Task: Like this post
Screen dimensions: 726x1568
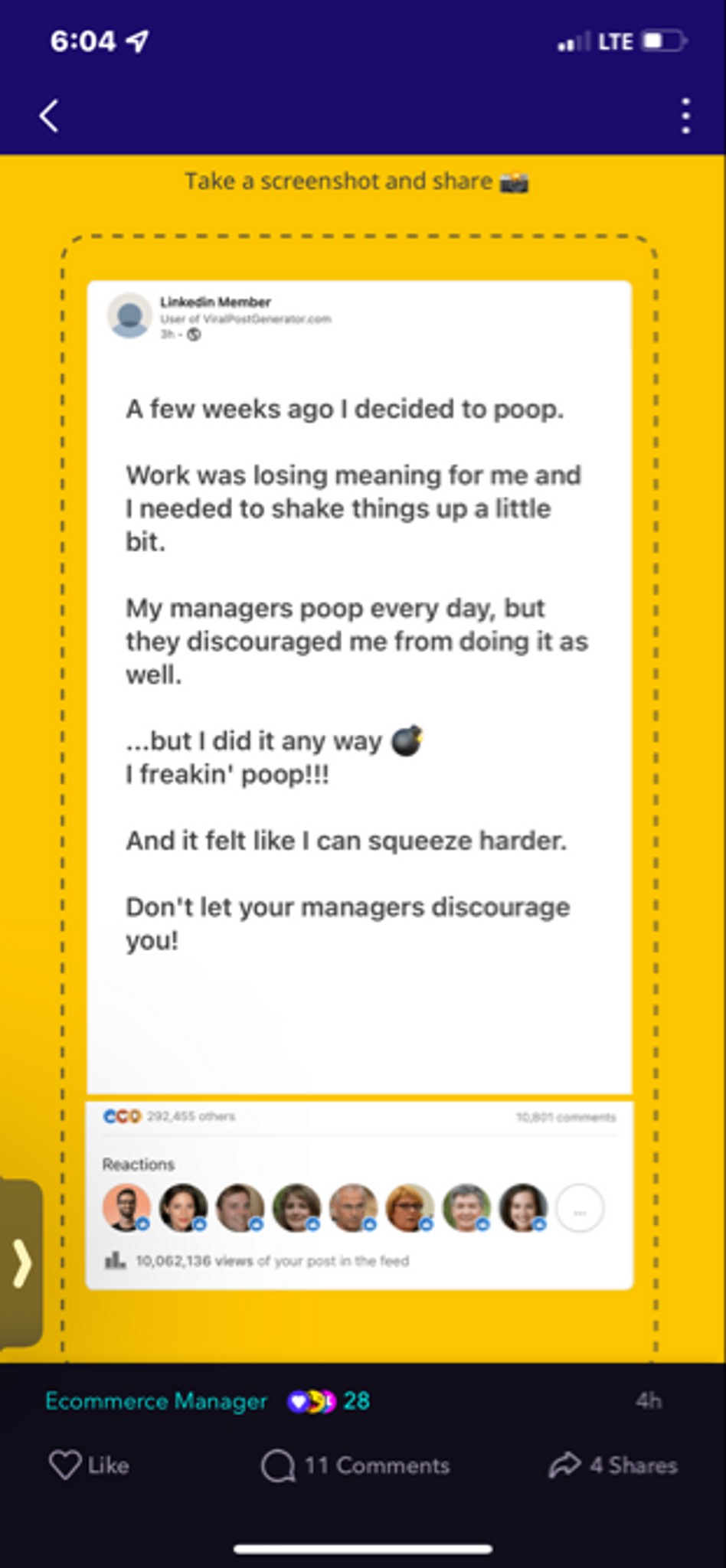Action: pos(89,1465)
